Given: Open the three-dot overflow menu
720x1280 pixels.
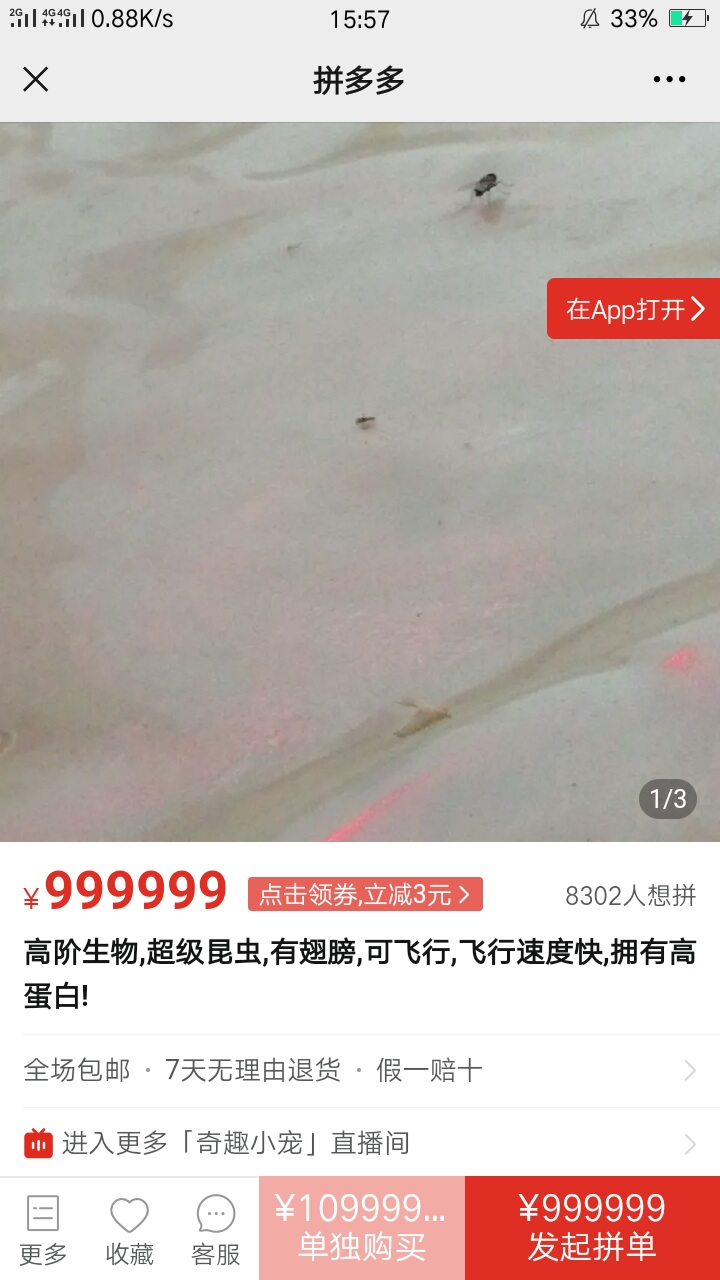Looking at the screenshot, I should [669, 80].
